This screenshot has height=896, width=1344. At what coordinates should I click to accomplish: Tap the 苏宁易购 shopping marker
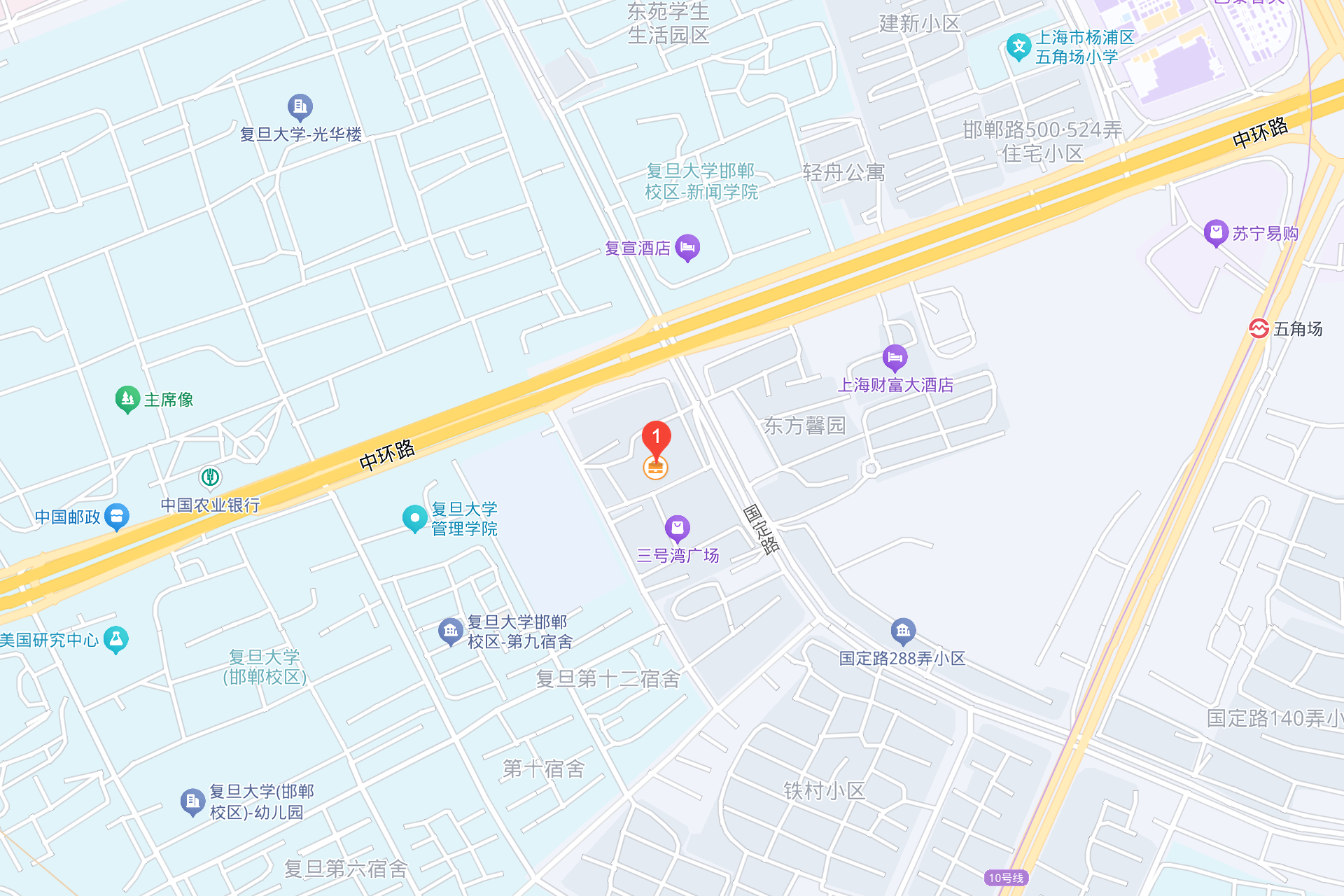coord(1216,232)
